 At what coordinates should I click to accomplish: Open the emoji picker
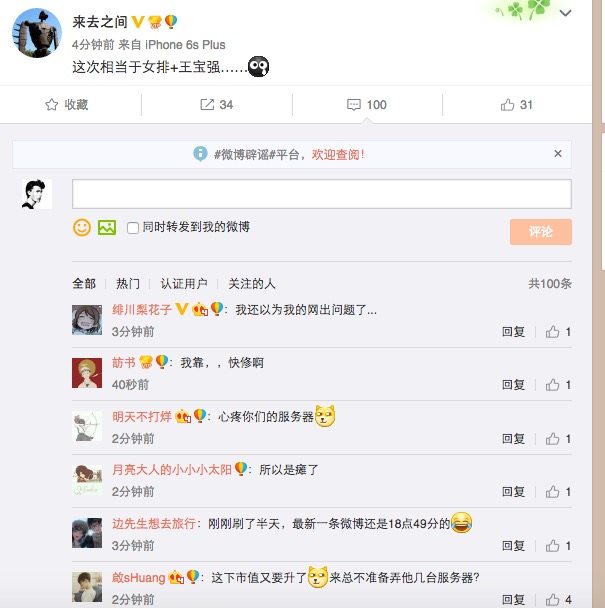82,228
